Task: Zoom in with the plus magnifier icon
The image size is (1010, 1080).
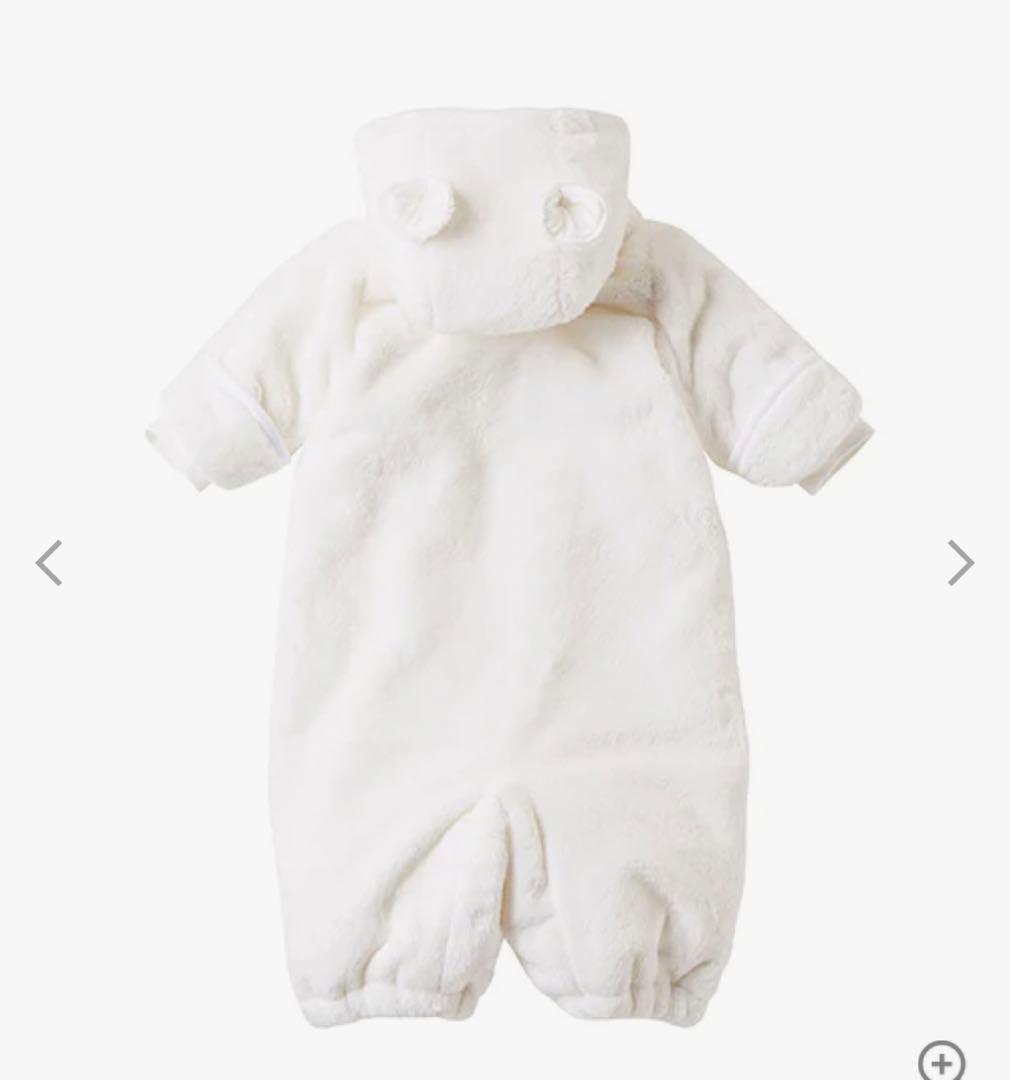Action: pos(941,1060)
